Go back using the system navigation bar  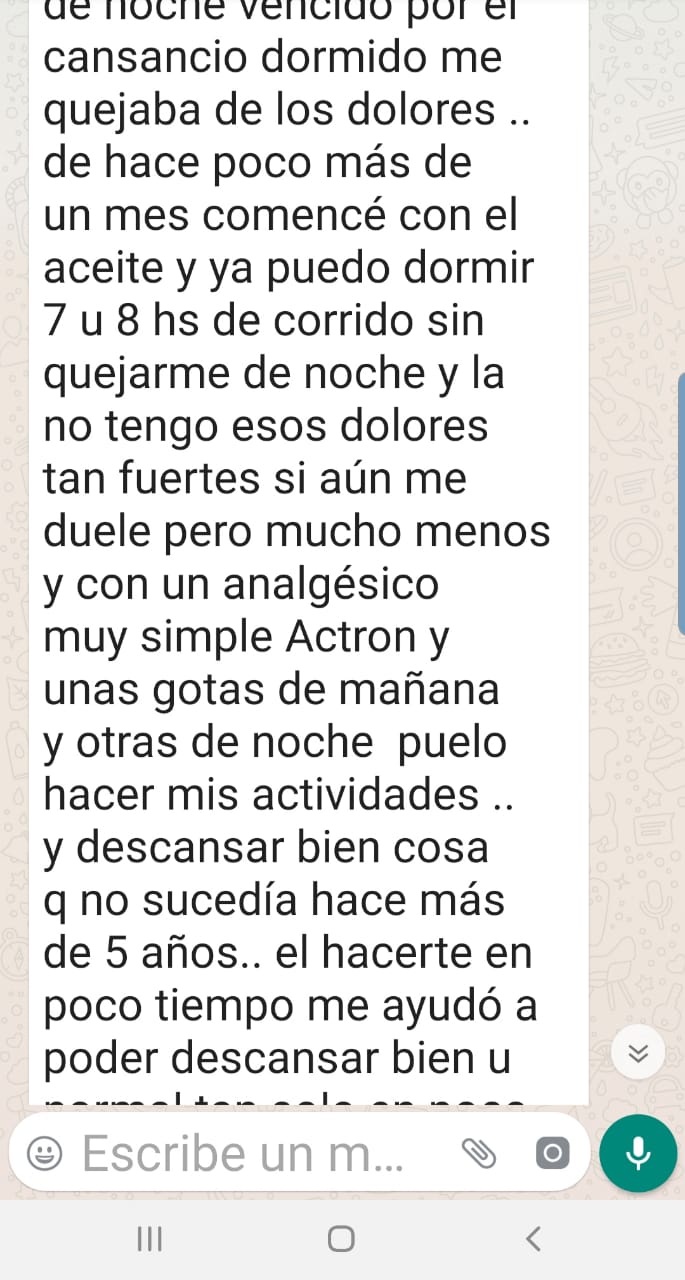[x=533, y=1240]
